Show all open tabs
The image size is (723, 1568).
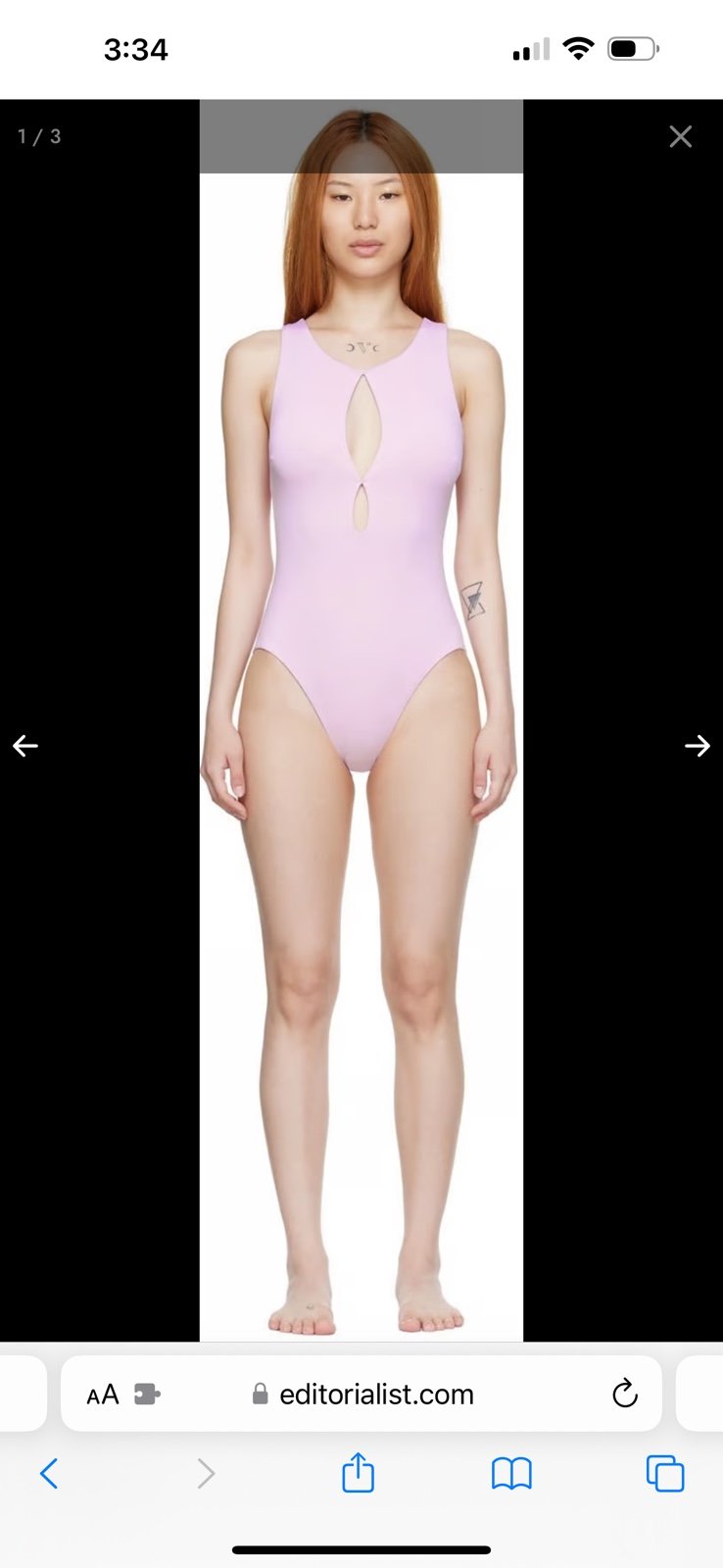[x=665, y=1473]
